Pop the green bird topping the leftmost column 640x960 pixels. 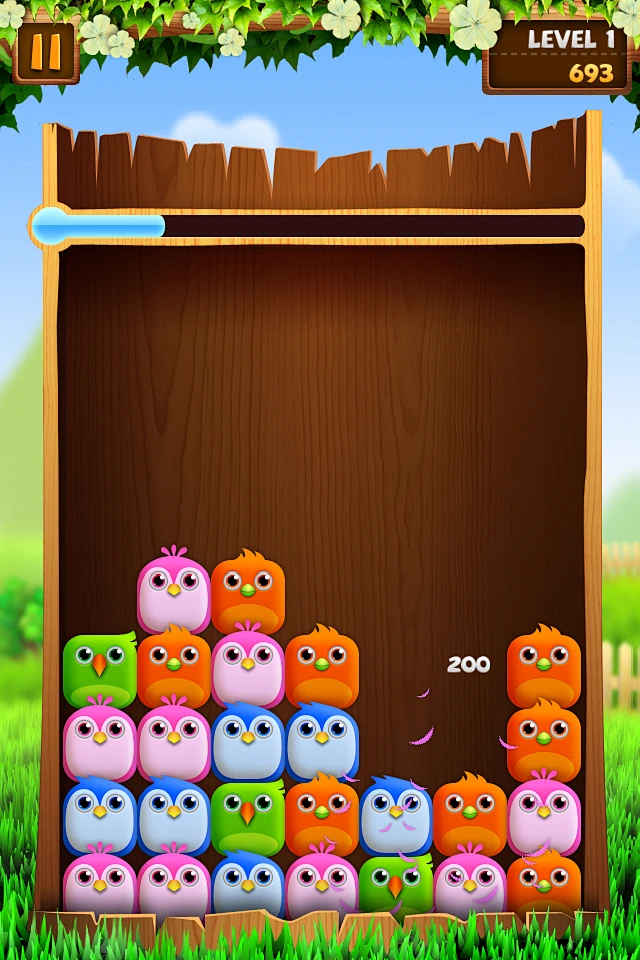[100, 669]
